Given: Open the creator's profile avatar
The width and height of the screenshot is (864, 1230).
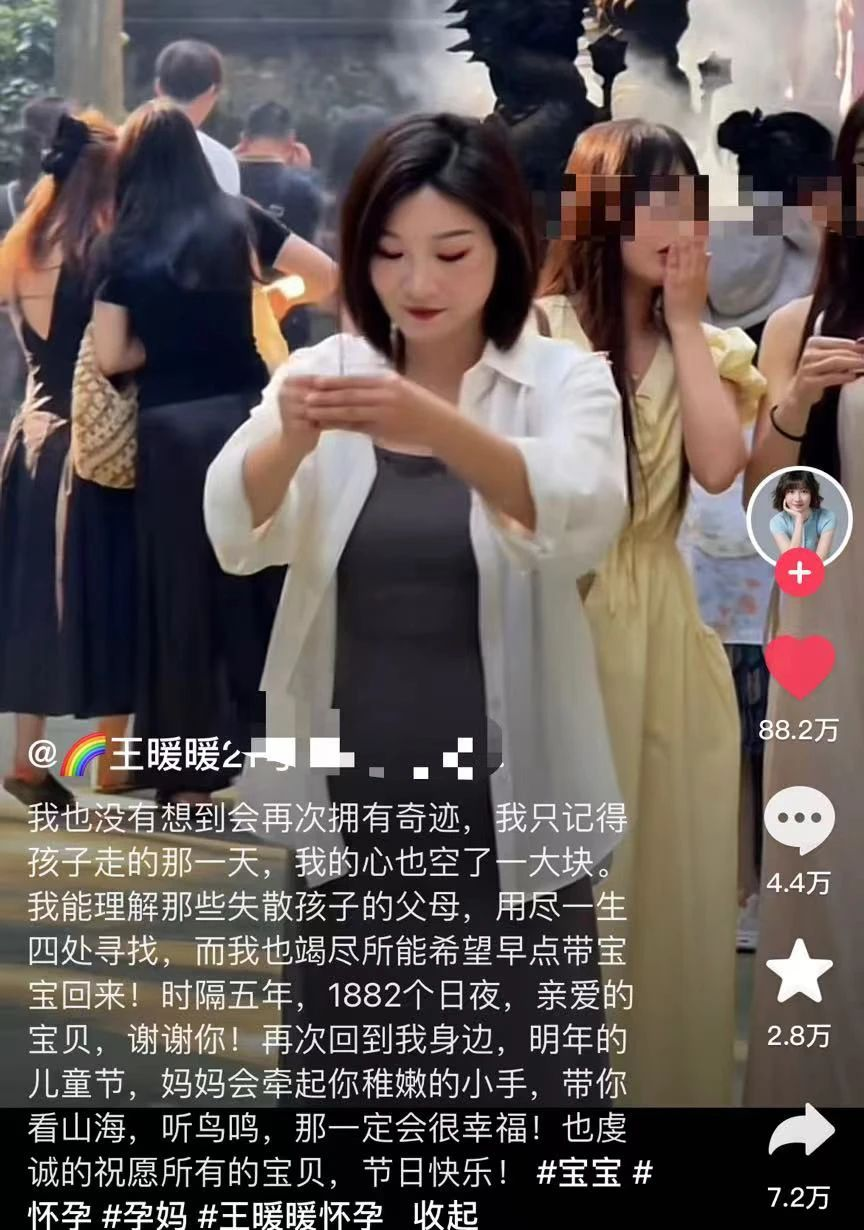Looking at the screenshot, I should 799,518.
